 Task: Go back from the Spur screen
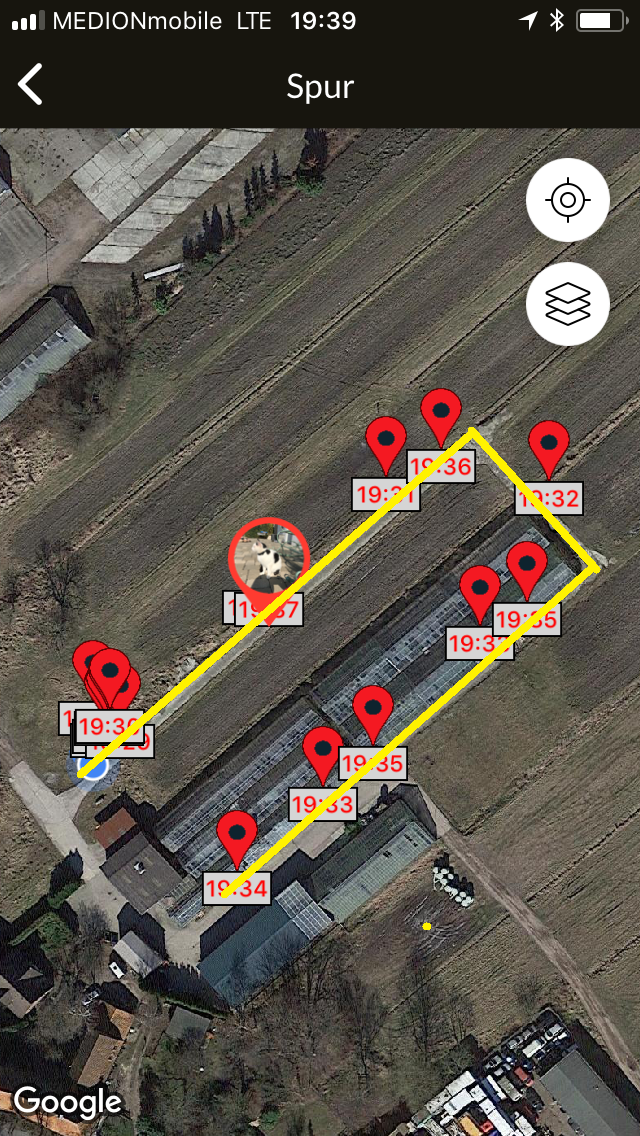(31, 85)
